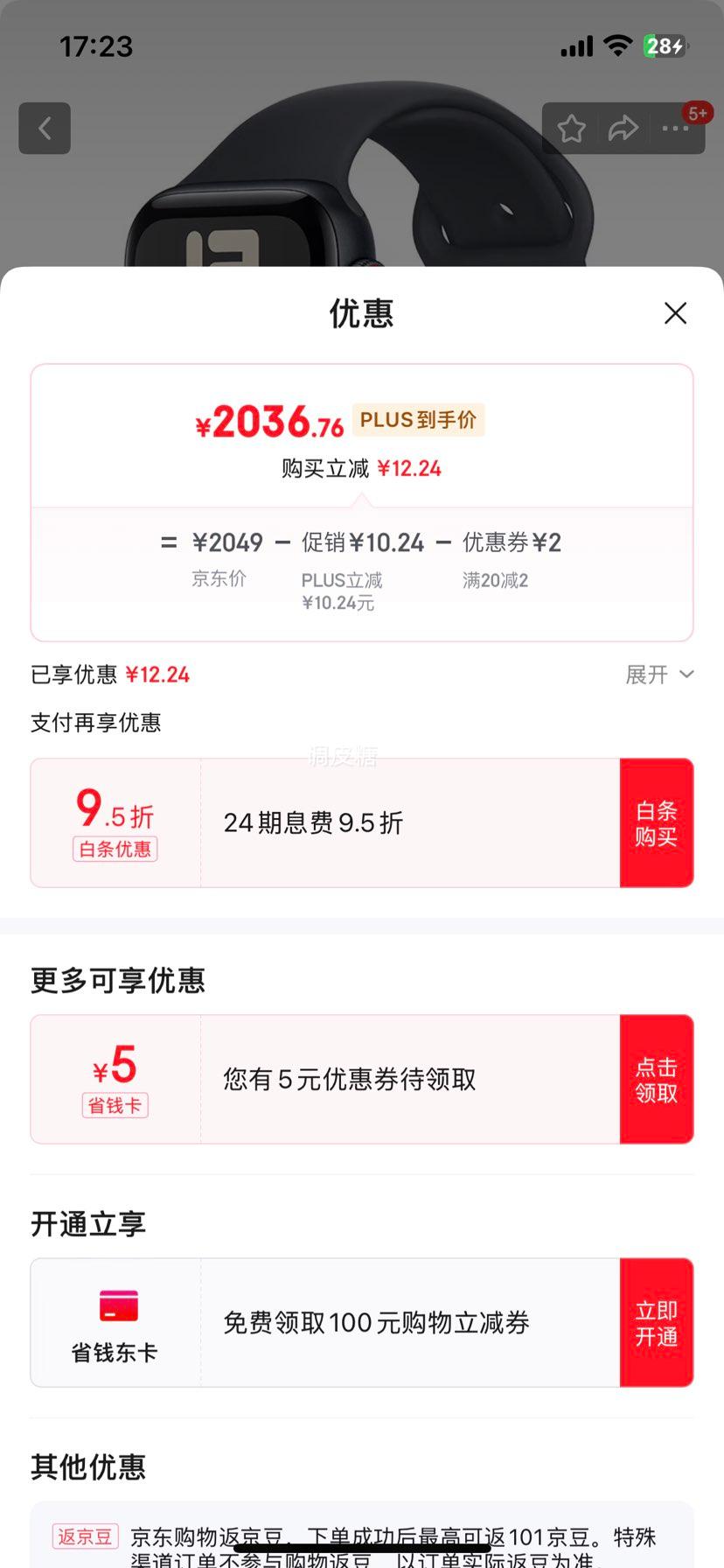The width and height of the screenshot is (724, 1568).
Task: Close the 优惠 popup with the X
Action: point(675,312)
